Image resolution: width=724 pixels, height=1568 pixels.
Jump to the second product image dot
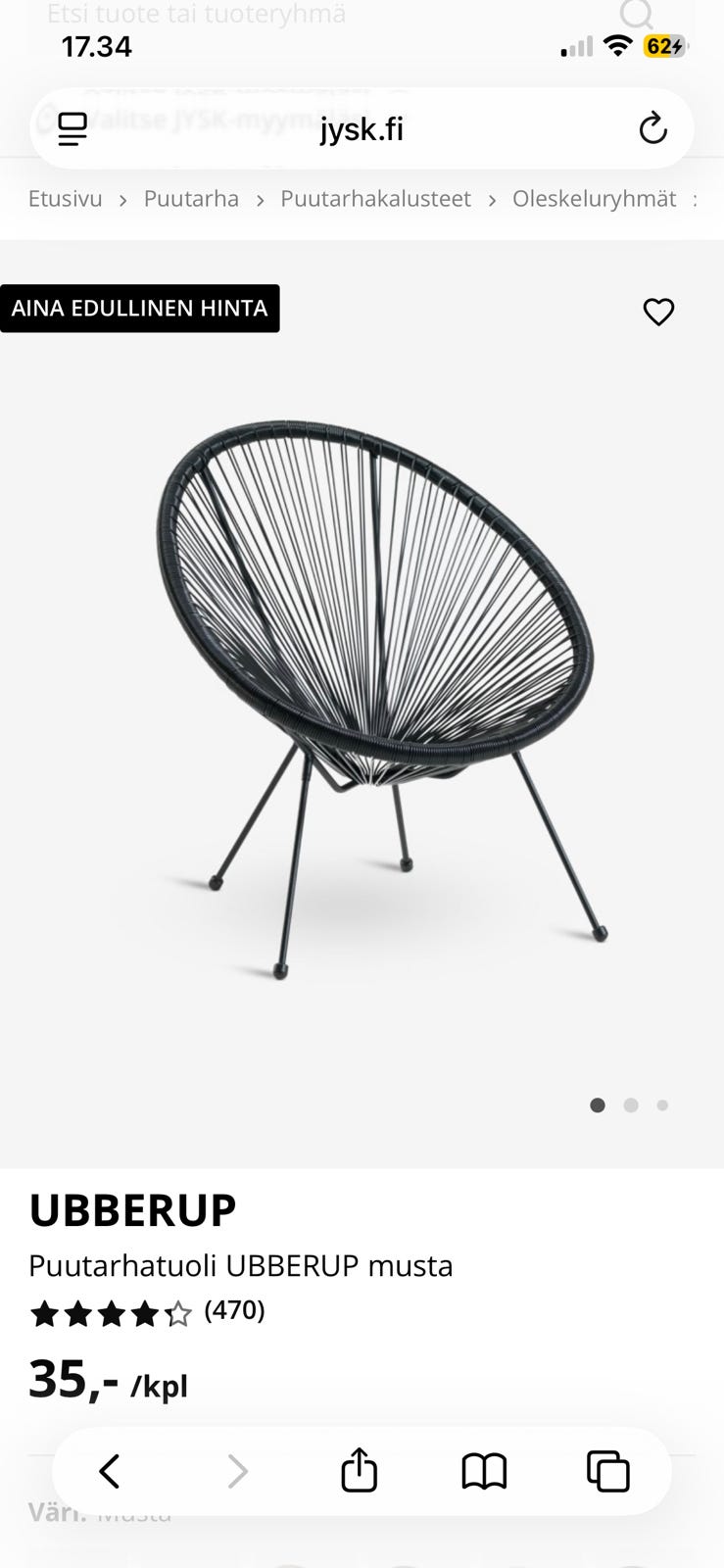click(x=631, y=1105)
